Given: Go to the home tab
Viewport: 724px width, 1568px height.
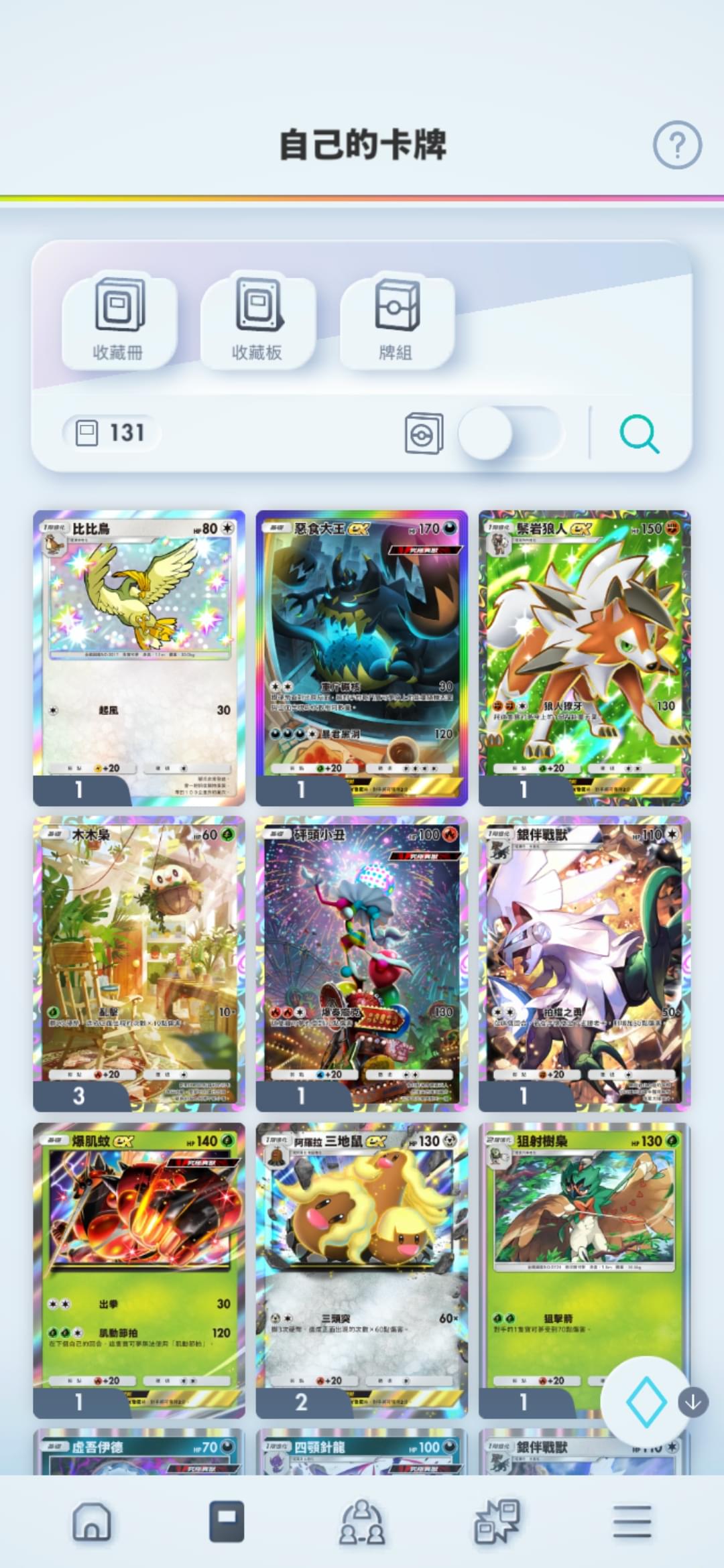Looking at the screenshot, I should (92, 1521).
